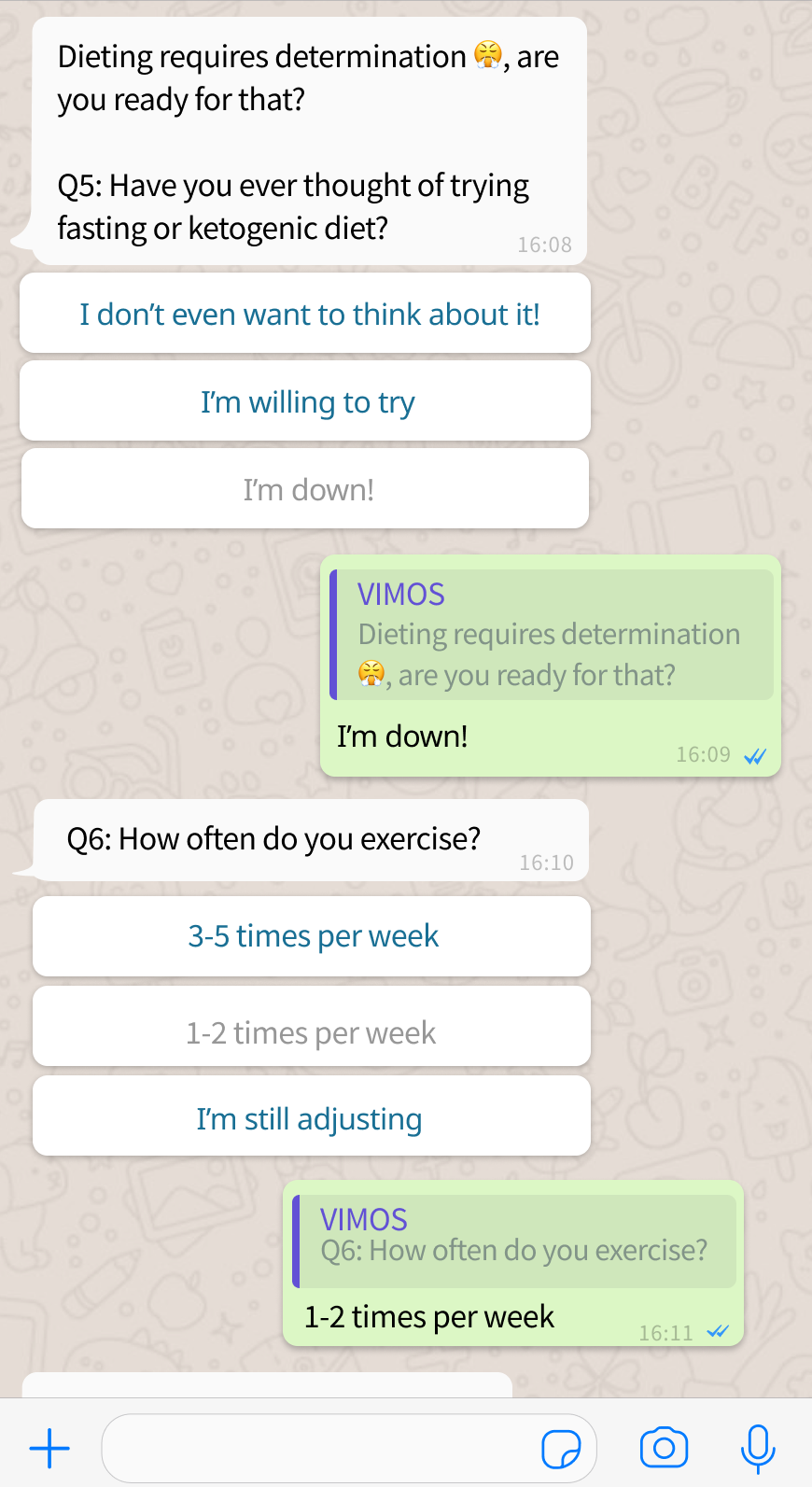Jump to quoted "Q6: How often" message
812x1487 pixels.
515,1240
